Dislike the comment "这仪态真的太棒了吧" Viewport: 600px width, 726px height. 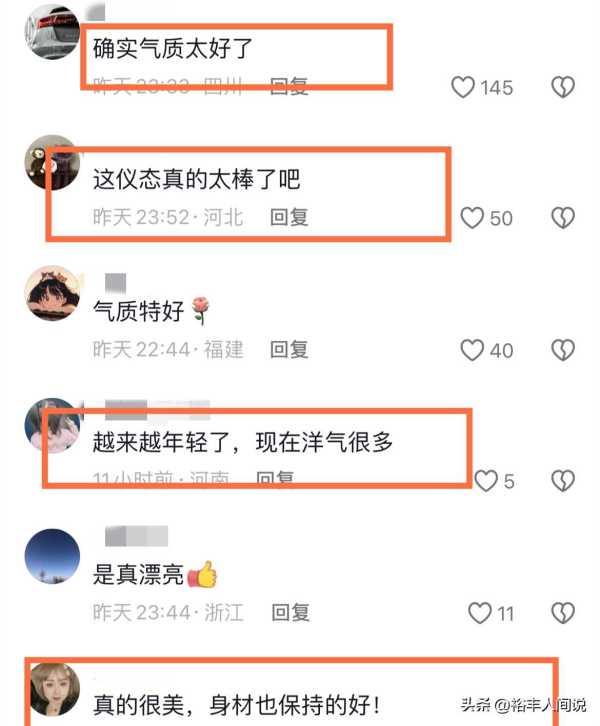point(563,217)
